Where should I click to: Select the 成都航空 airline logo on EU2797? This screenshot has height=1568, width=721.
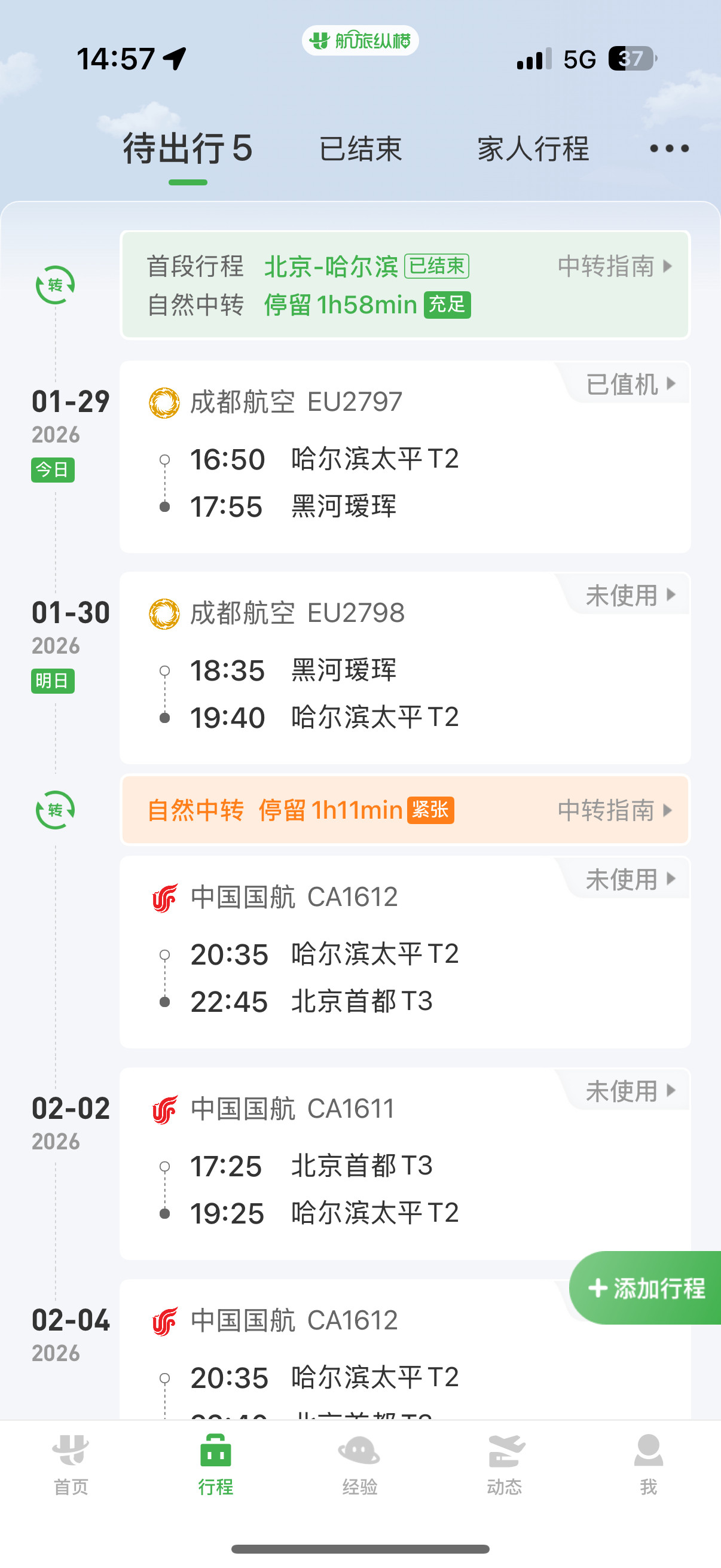(163, 401)
